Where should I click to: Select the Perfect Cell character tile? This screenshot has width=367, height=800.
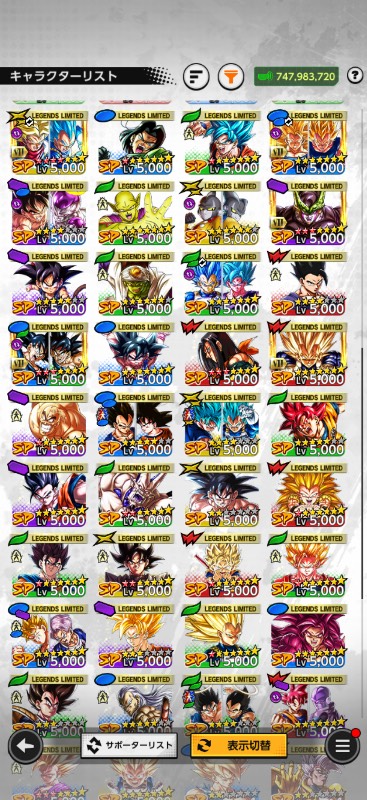(307, 213)
